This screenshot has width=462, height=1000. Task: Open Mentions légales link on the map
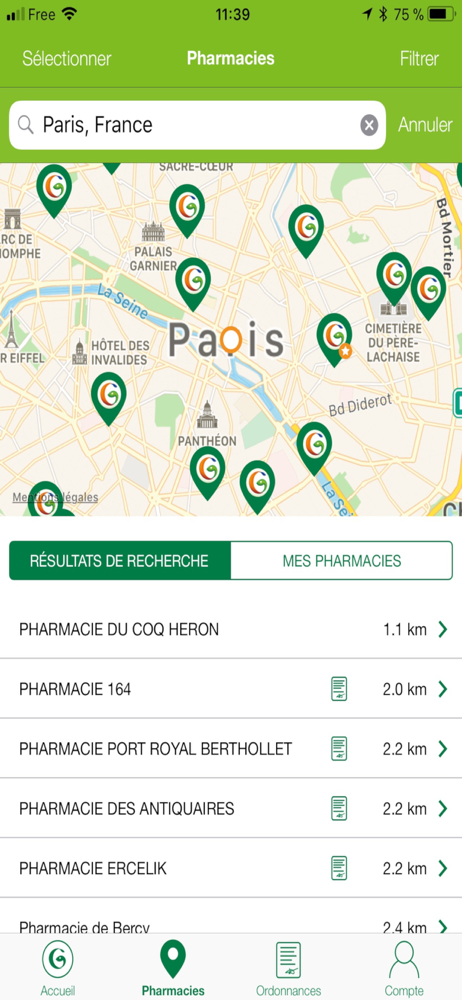point(55,497)
